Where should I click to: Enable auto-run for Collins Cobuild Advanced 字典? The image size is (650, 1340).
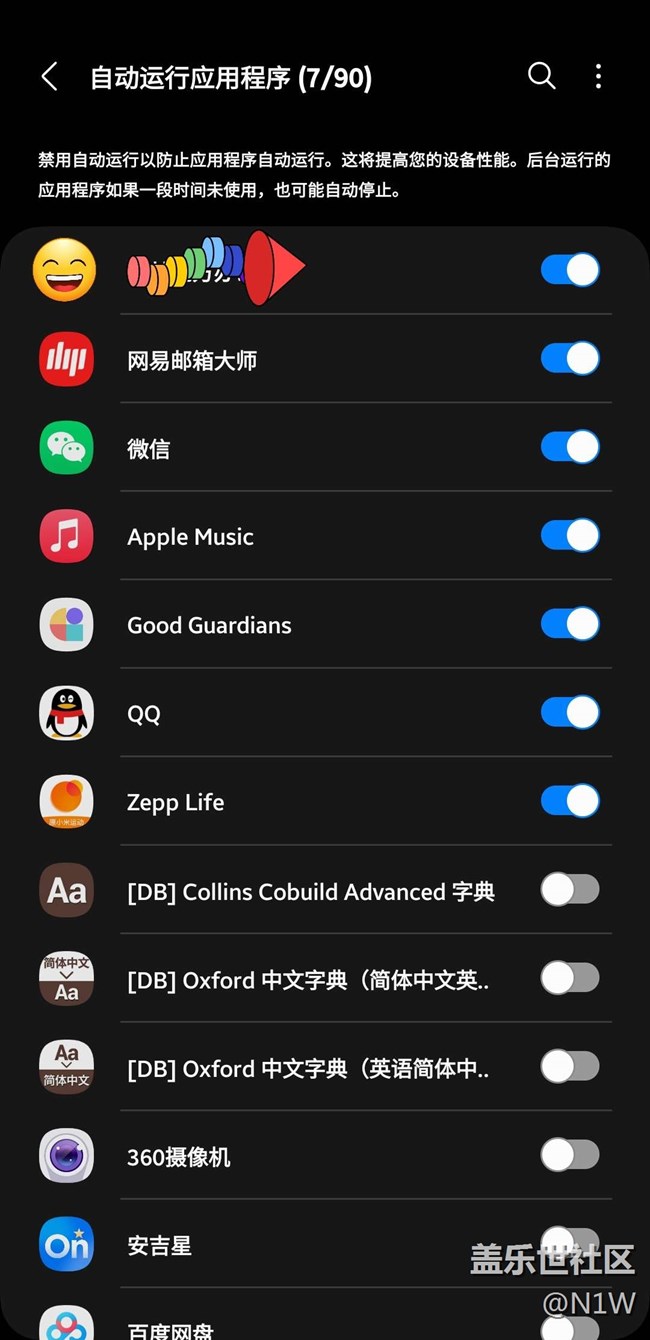[570, 890]
